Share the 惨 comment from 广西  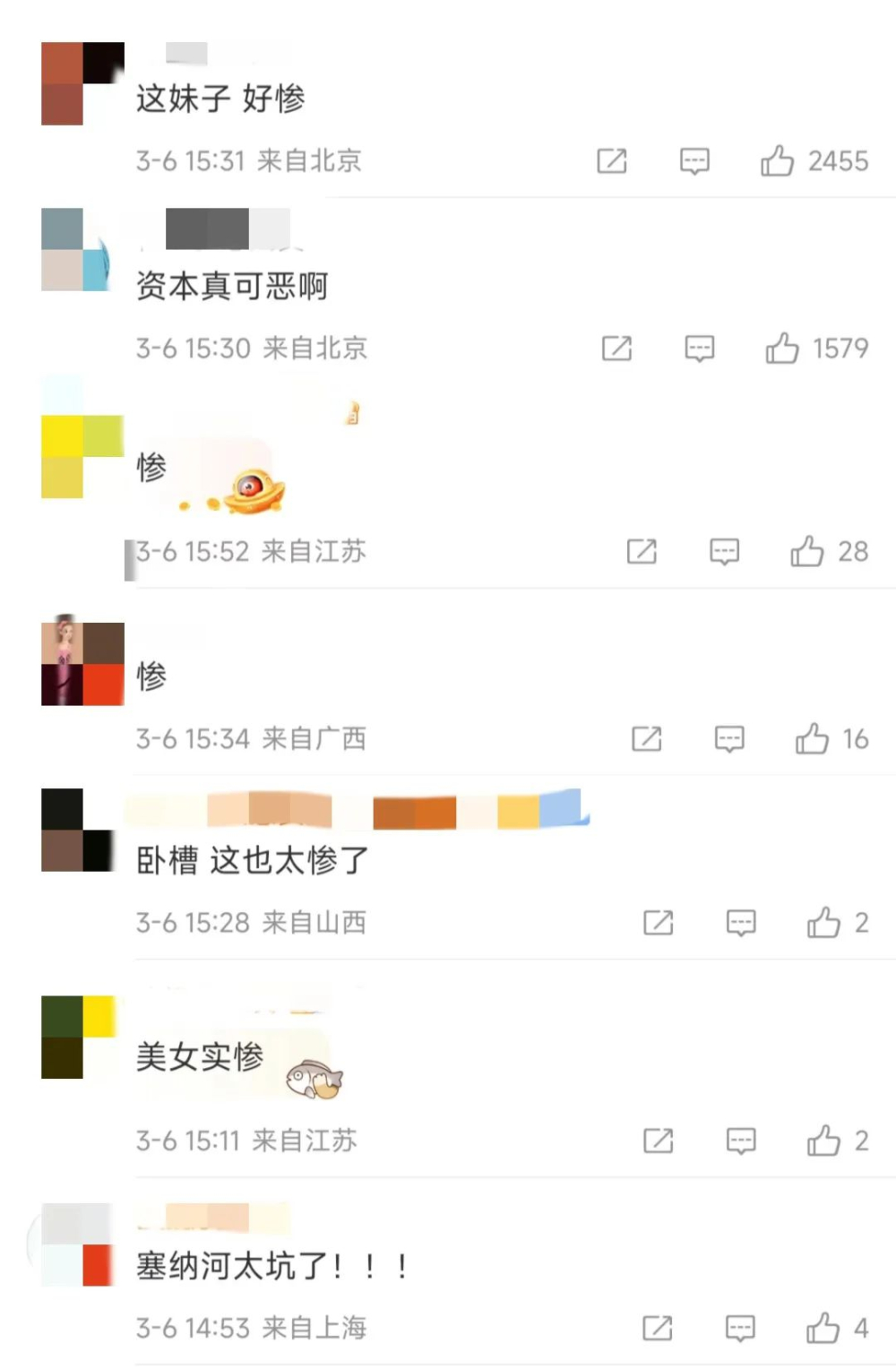pos(647,739)
